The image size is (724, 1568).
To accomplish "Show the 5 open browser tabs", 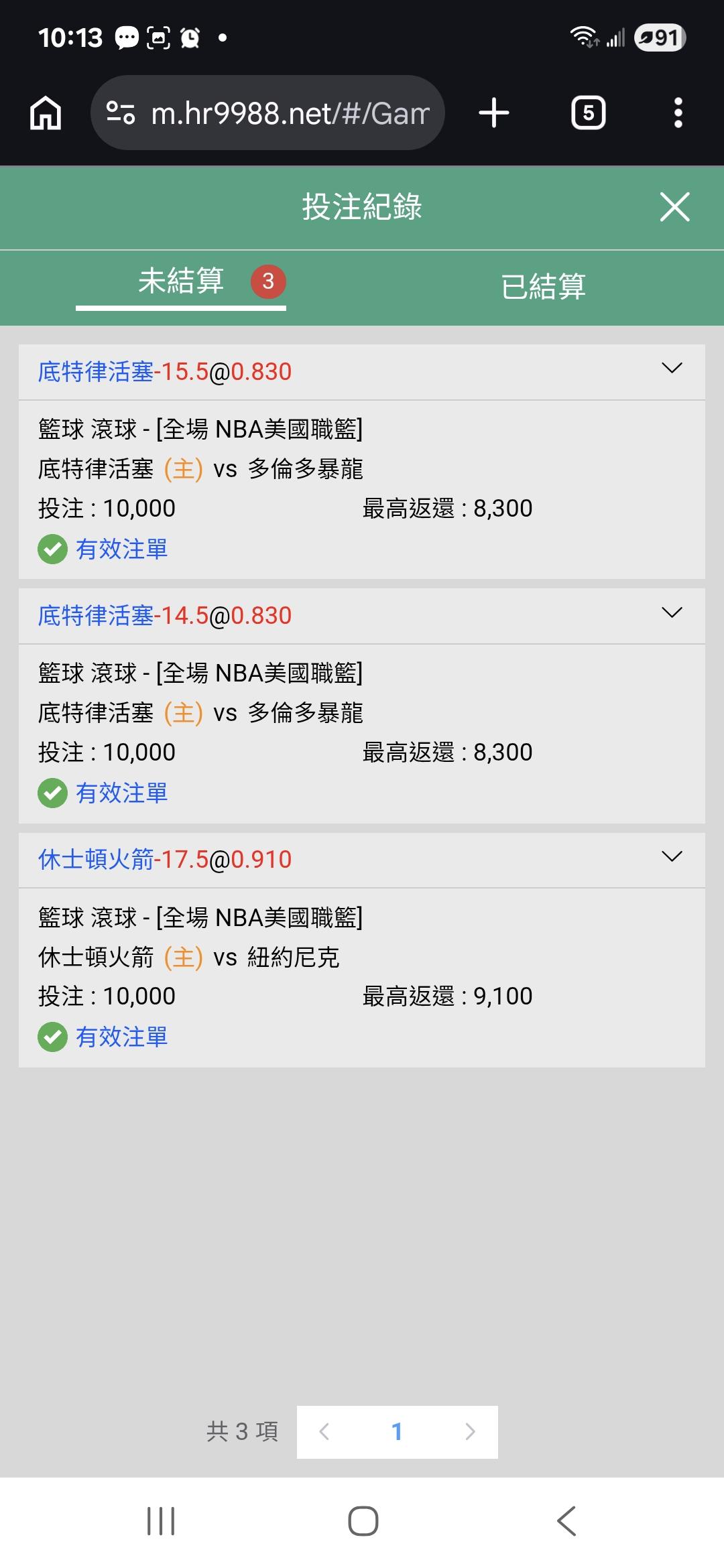I will (588, 113).
